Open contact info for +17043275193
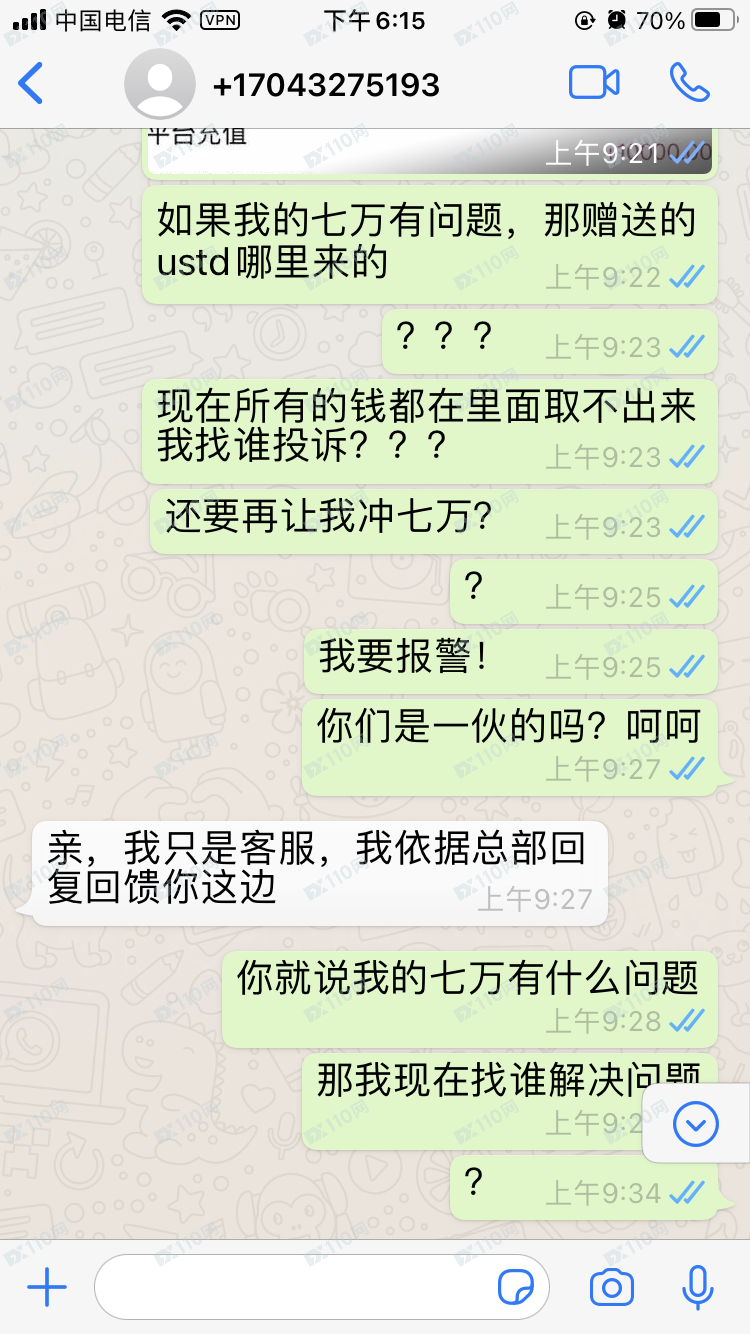The width and height of the screenshot is (750, 1334). [x=325, y=85]
